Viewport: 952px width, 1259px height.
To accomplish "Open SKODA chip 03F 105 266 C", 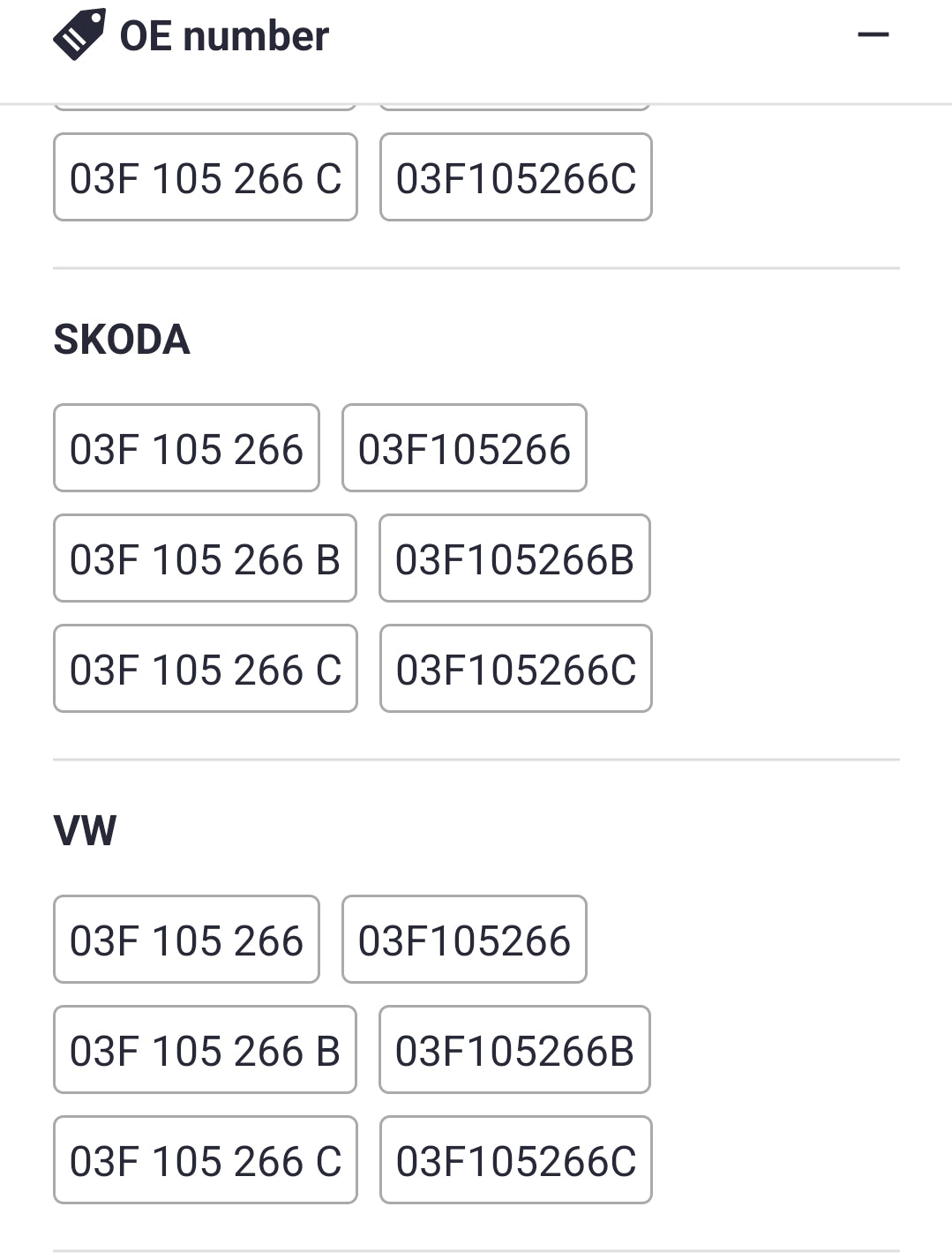I will [x=205, y=669].
